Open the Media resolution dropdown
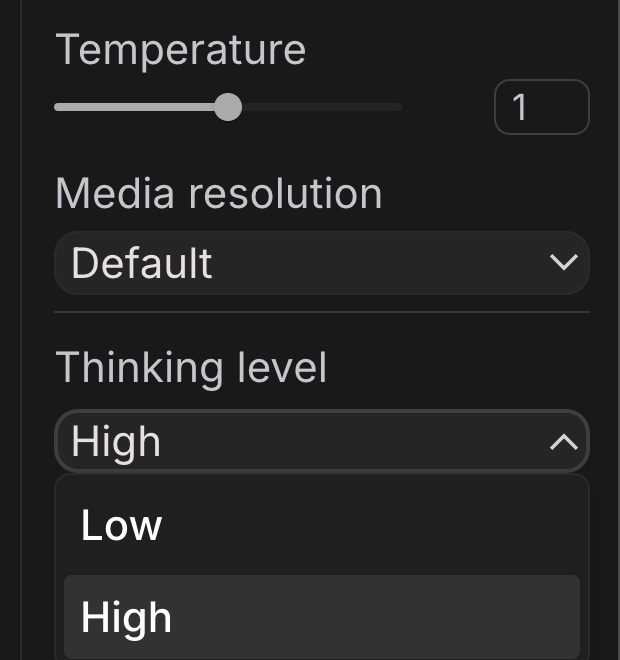This screenshot has width=620, height=660. click(321, 263)
